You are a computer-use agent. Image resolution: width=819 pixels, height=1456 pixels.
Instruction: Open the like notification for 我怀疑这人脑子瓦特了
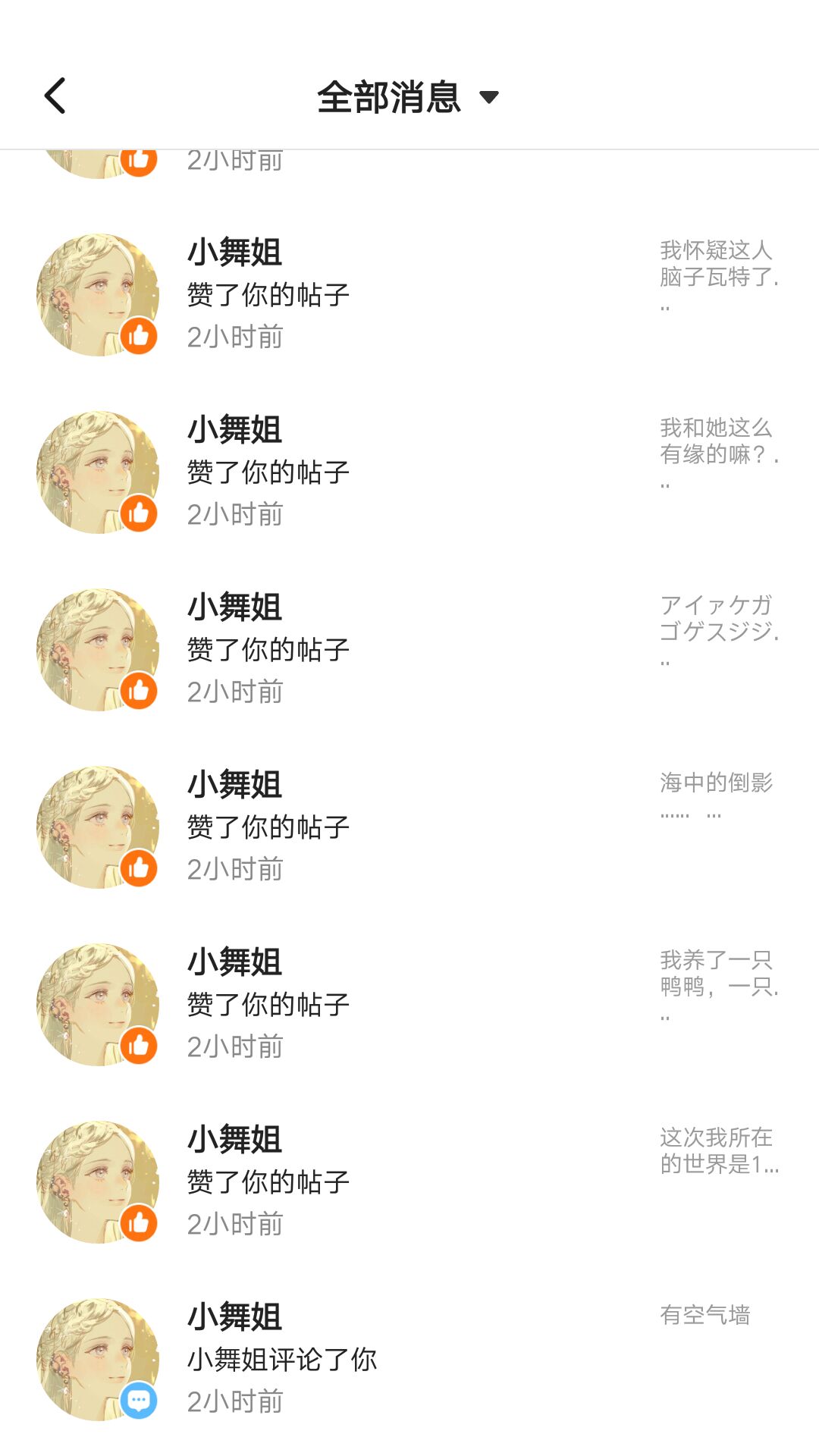point(409,295)
